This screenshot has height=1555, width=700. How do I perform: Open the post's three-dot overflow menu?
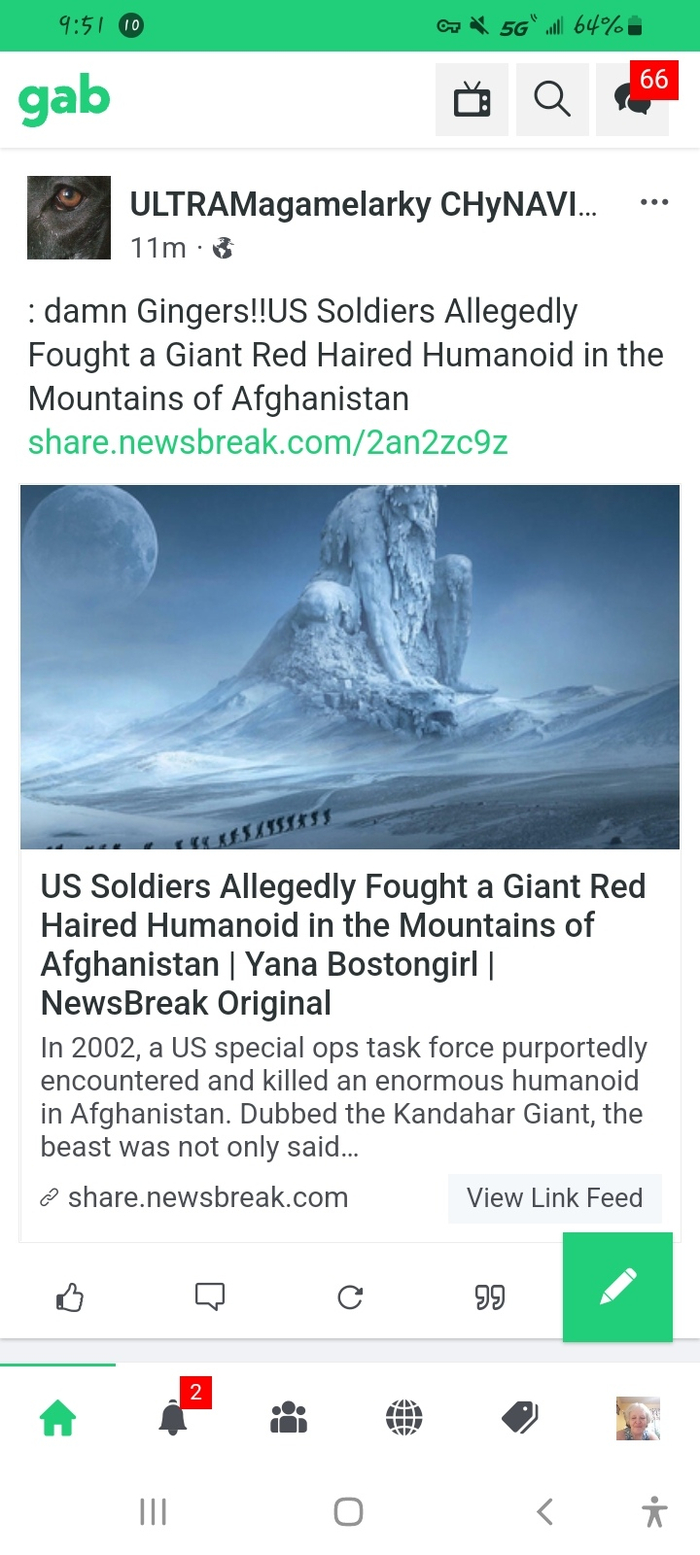[x=653, y=203]
